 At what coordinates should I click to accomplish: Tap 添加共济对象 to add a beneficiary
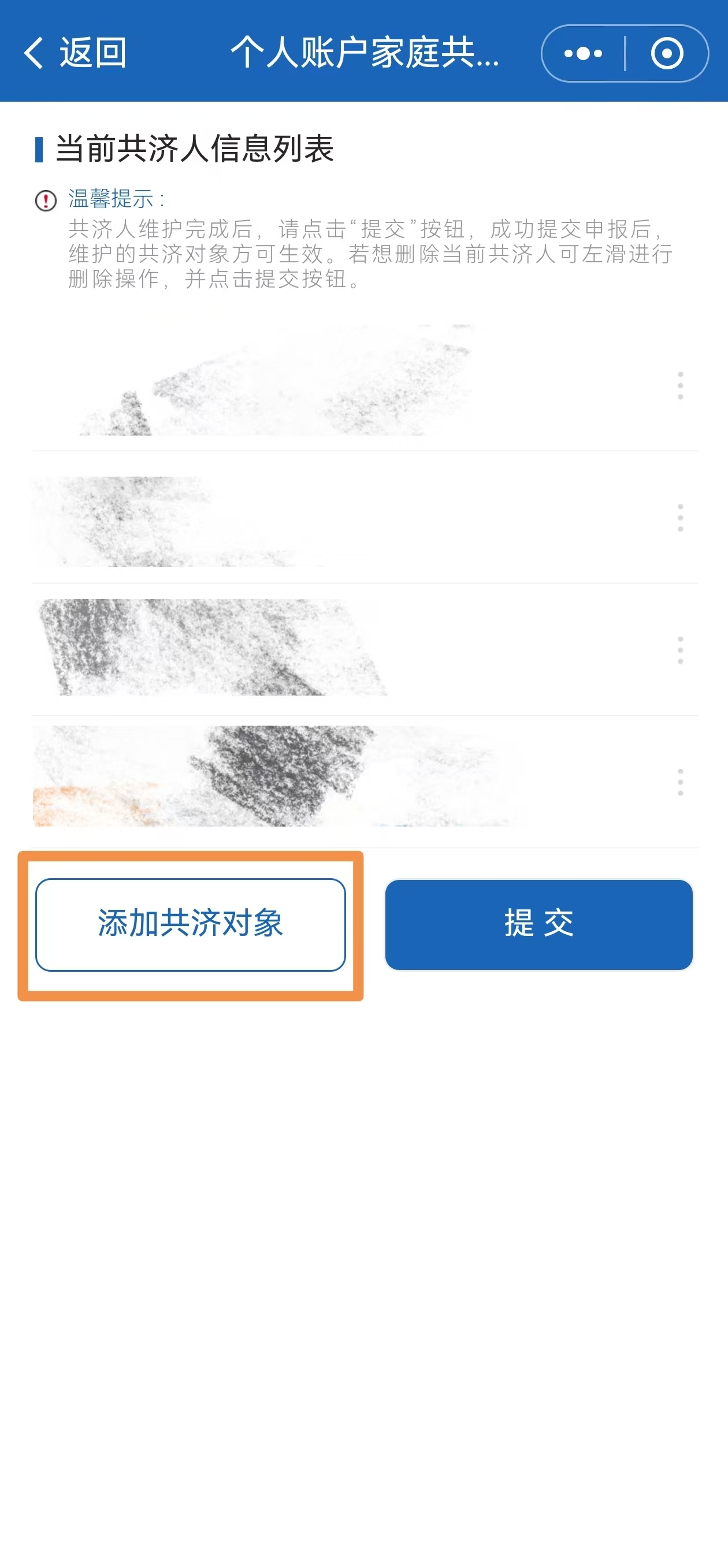coord(191,924)
